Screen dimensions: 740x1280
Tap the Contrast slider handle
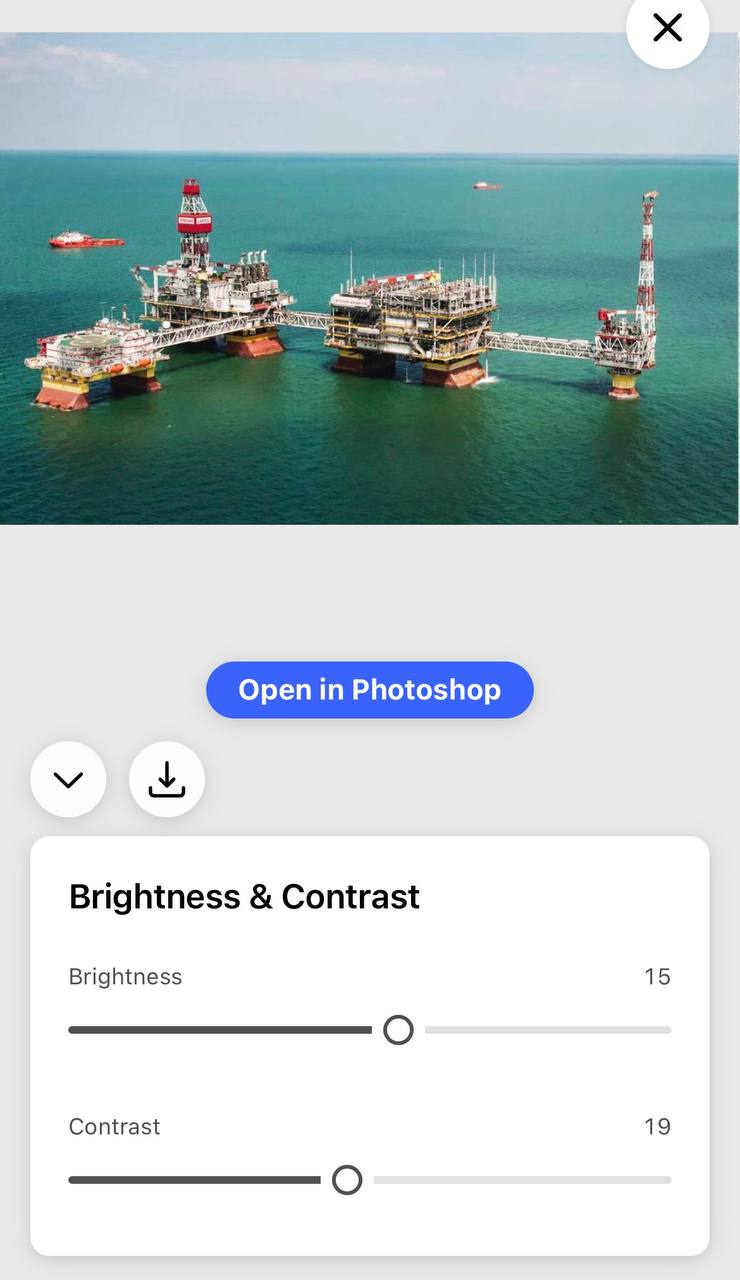[x=347, y=1180]
